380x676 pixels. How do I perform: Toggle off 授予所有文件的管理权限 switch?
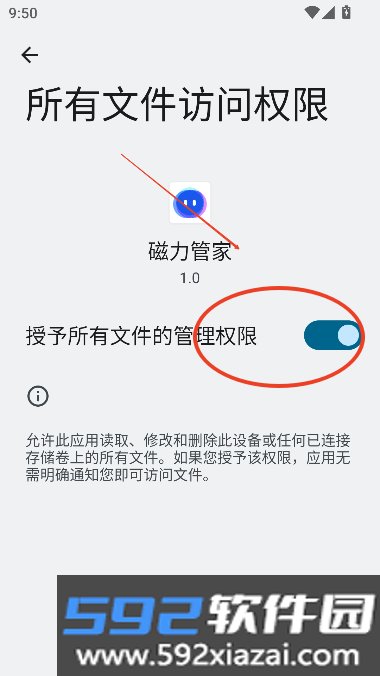[332, 335]
